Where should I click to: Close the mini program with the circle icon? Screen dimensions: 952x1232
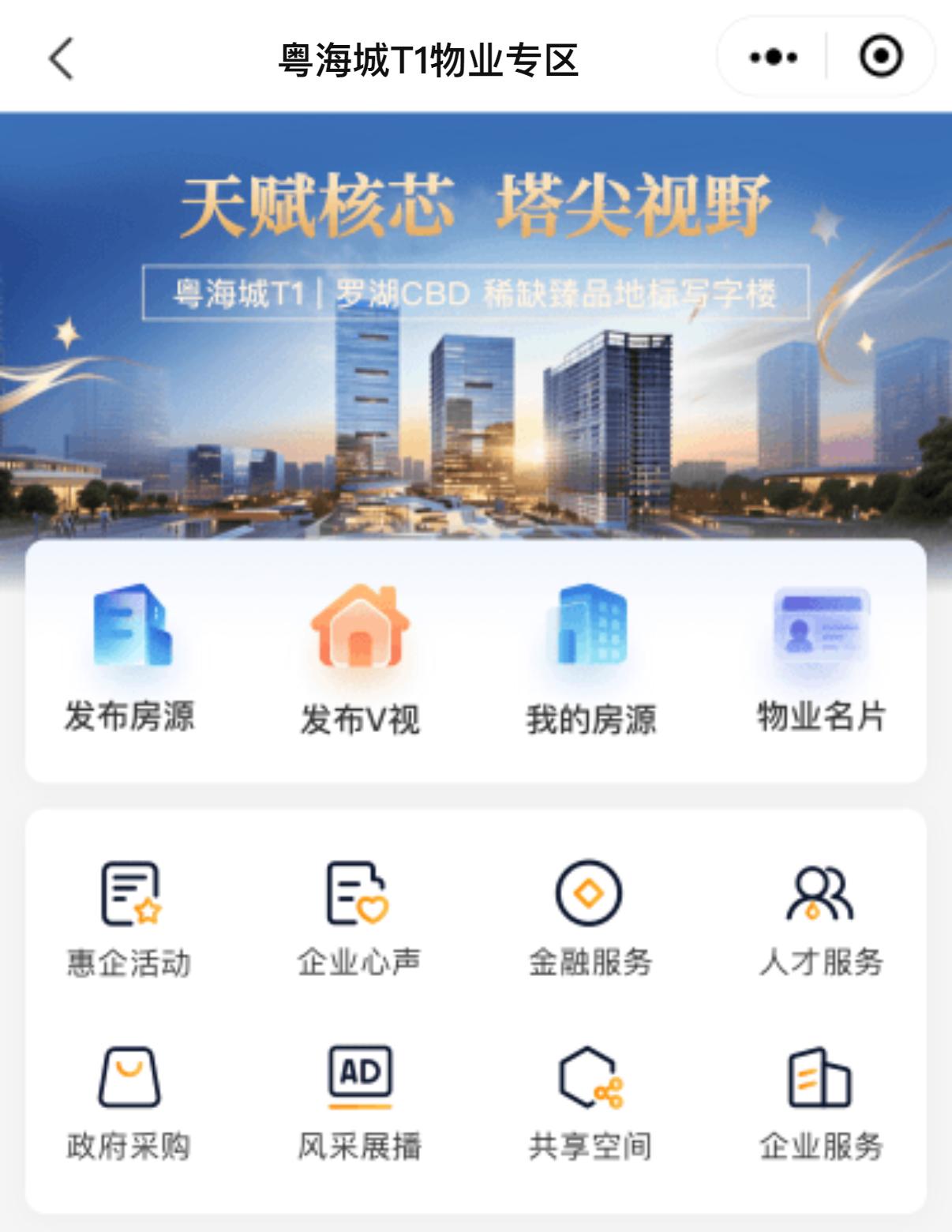[x=880, y=57]
